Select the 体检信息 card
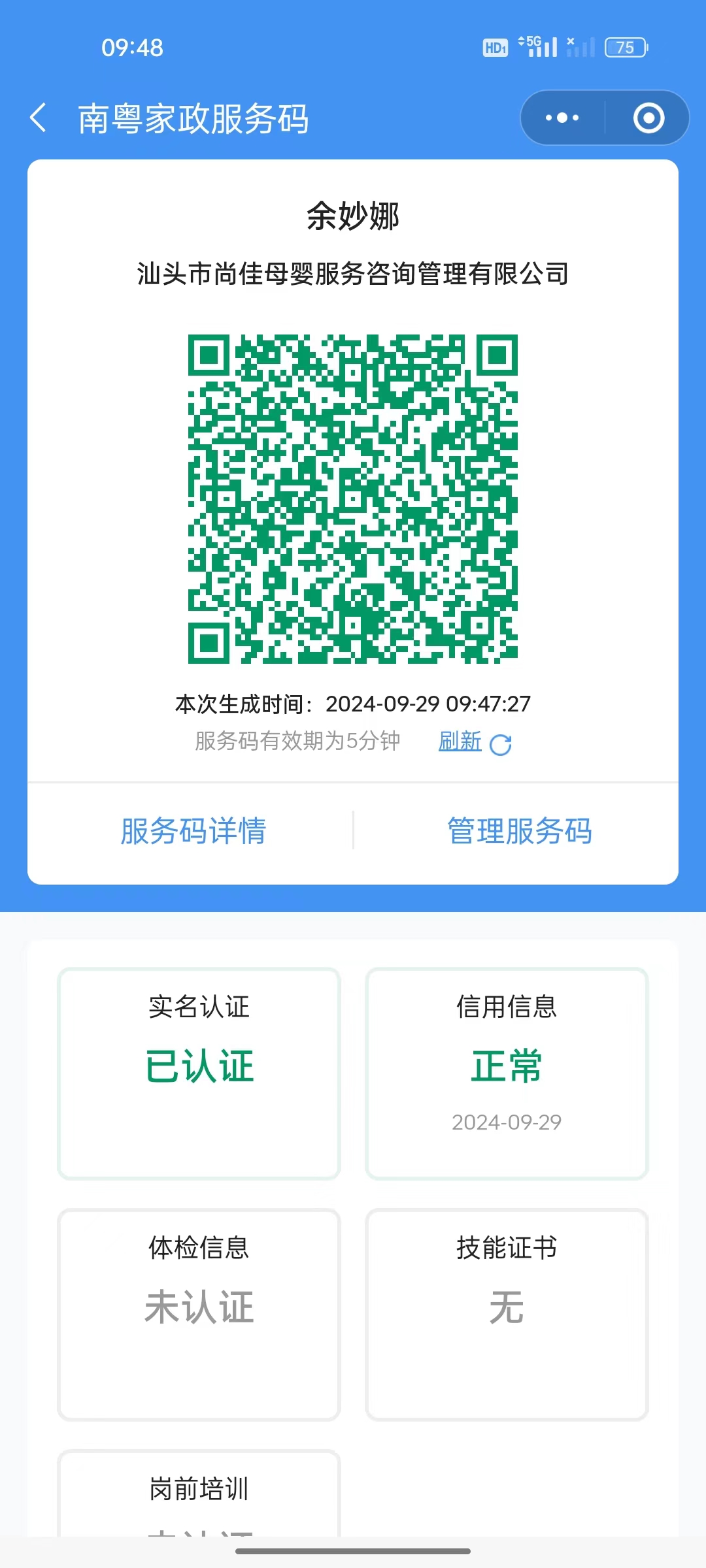Screen dimensions: 706x1568 click(x=199, y=1314)
